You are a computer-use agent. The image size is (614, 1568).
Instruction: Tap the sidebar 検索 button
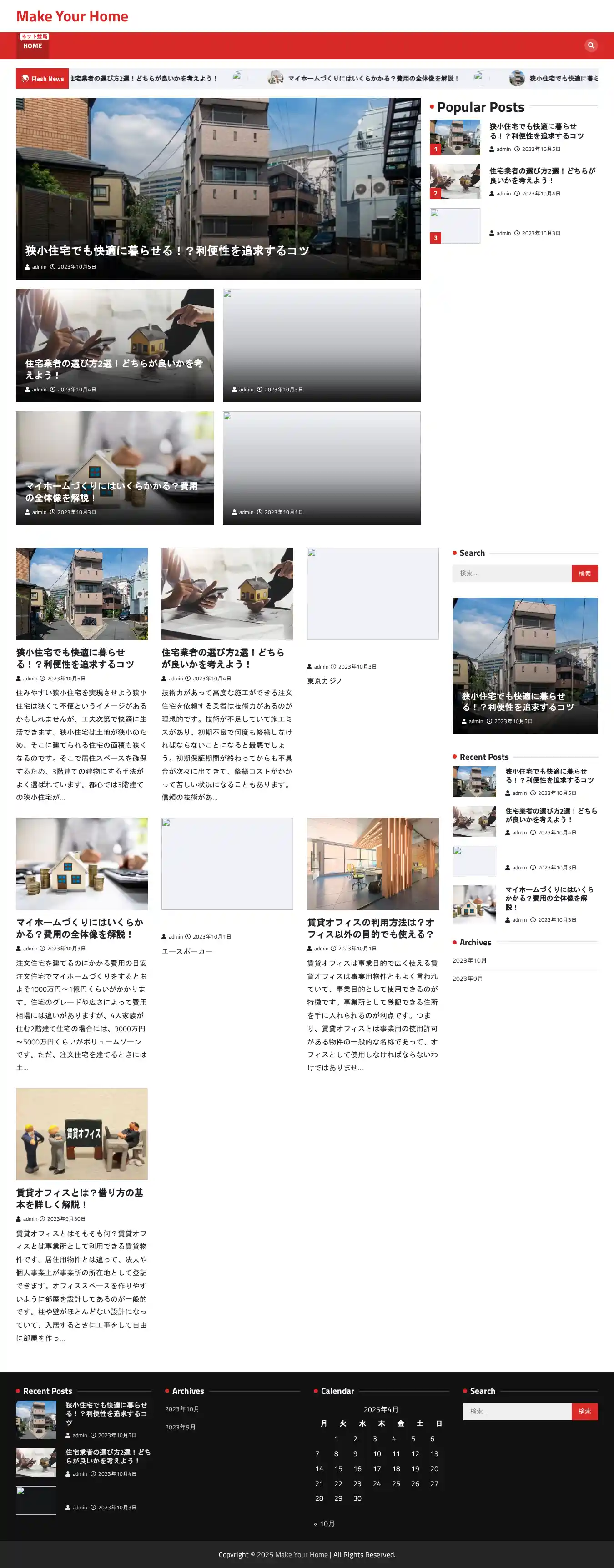tap(584, 574)
